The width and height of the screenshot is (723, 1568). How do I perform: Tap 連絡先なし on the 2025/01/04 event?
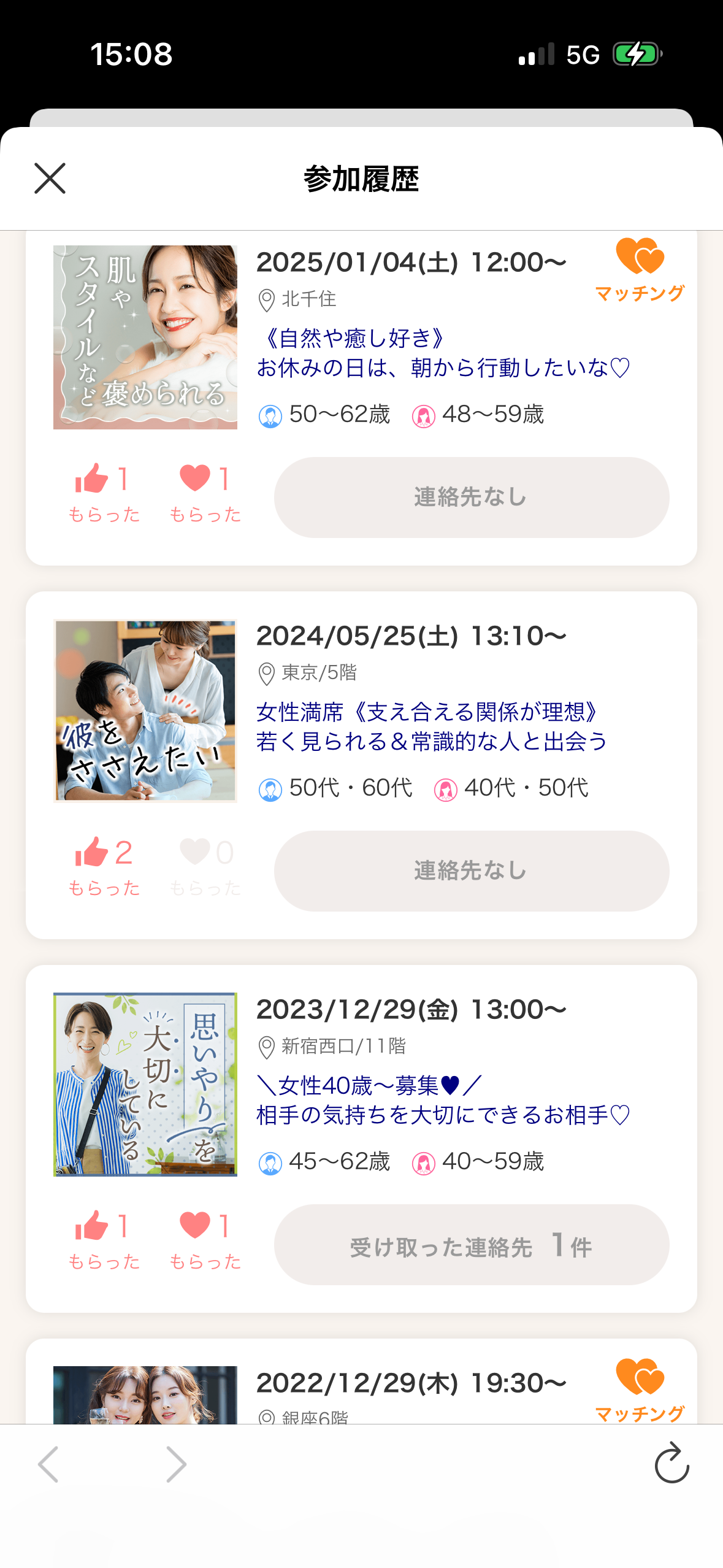[x=471, y=497]
